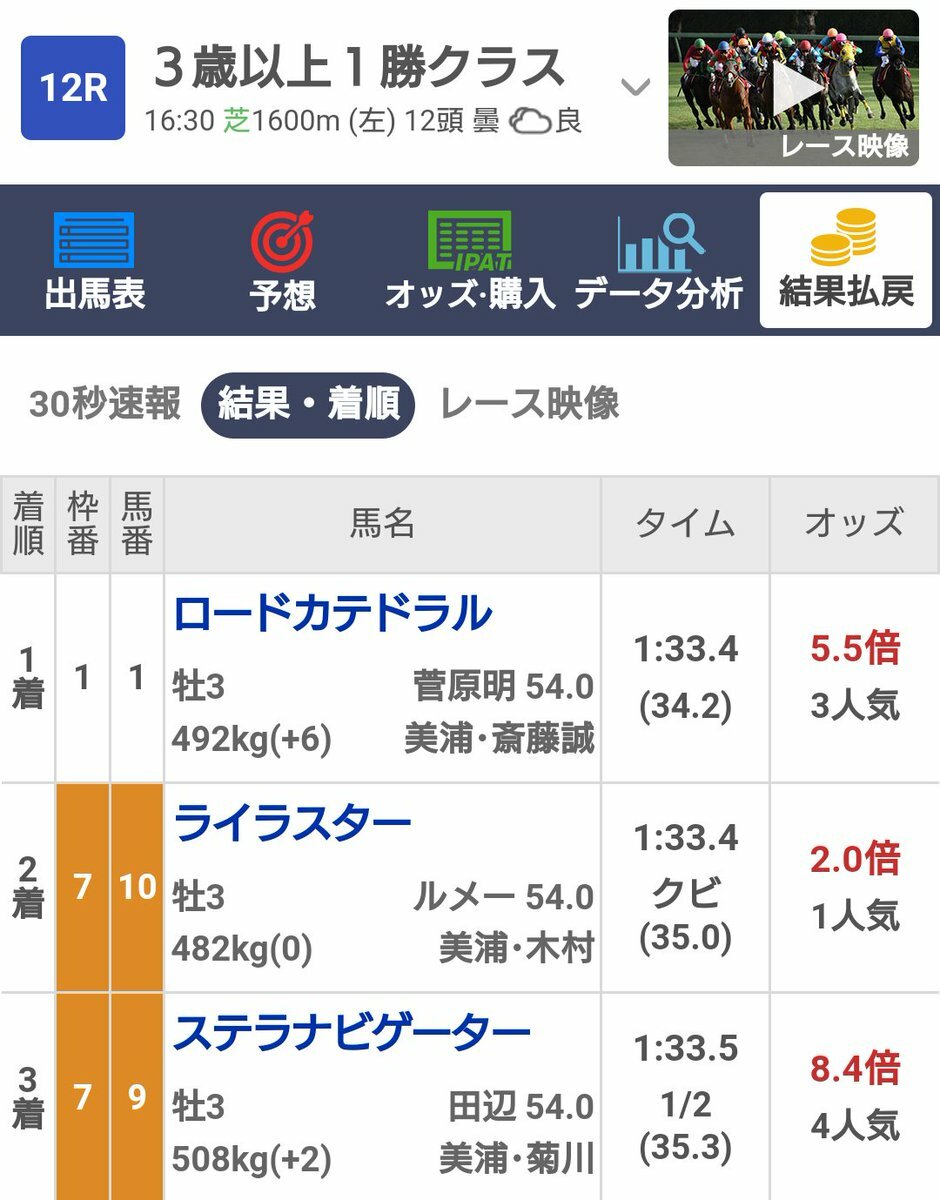940x1200 pixels.
Task: Open the レース映像 sub-tab
Action: pyautogui.click(x=530, y=404)
